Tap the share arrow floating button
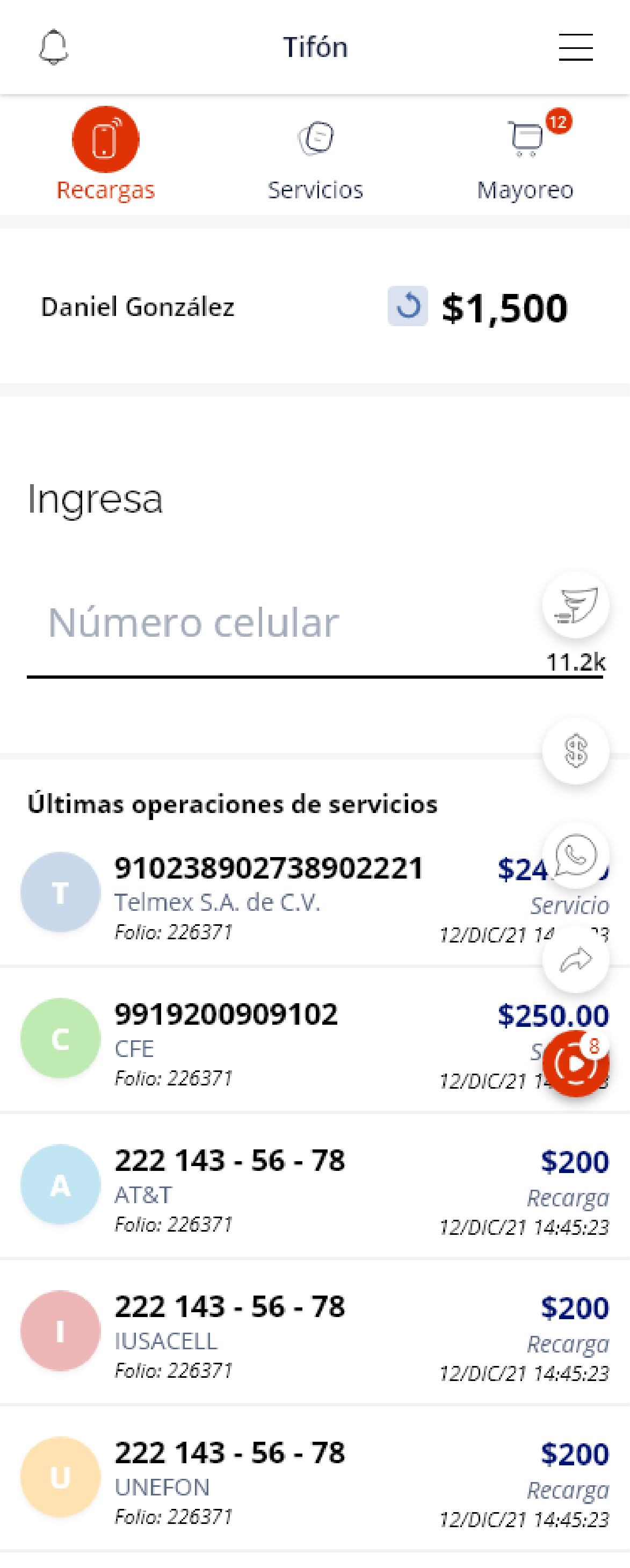The image size is (630, 1568). pos(575,960)
